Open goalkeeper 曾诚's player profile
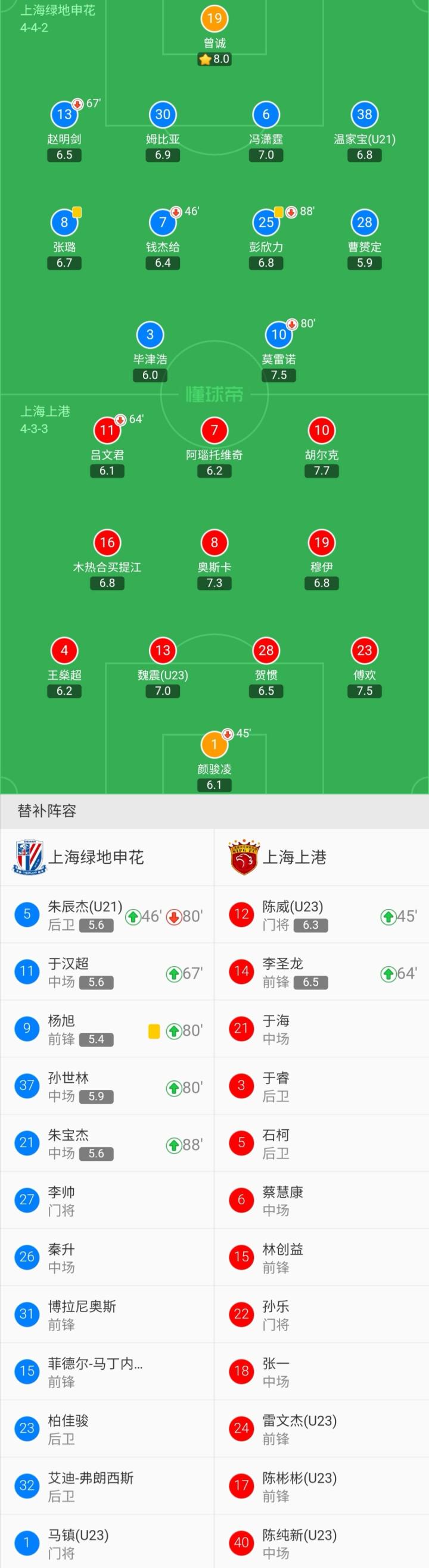 214,18
